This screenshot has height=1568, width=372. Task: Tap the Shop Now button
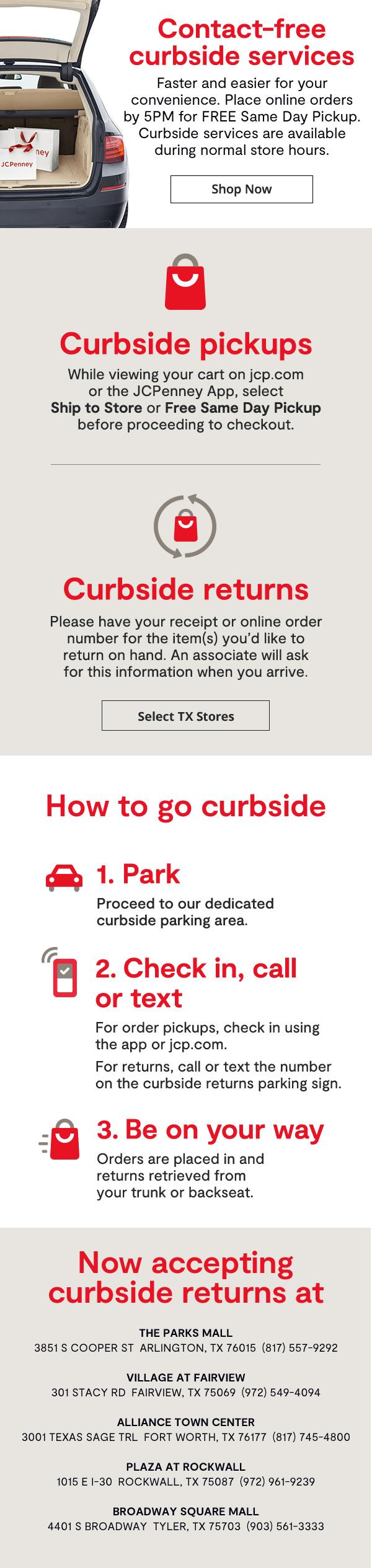click(241, 189)
